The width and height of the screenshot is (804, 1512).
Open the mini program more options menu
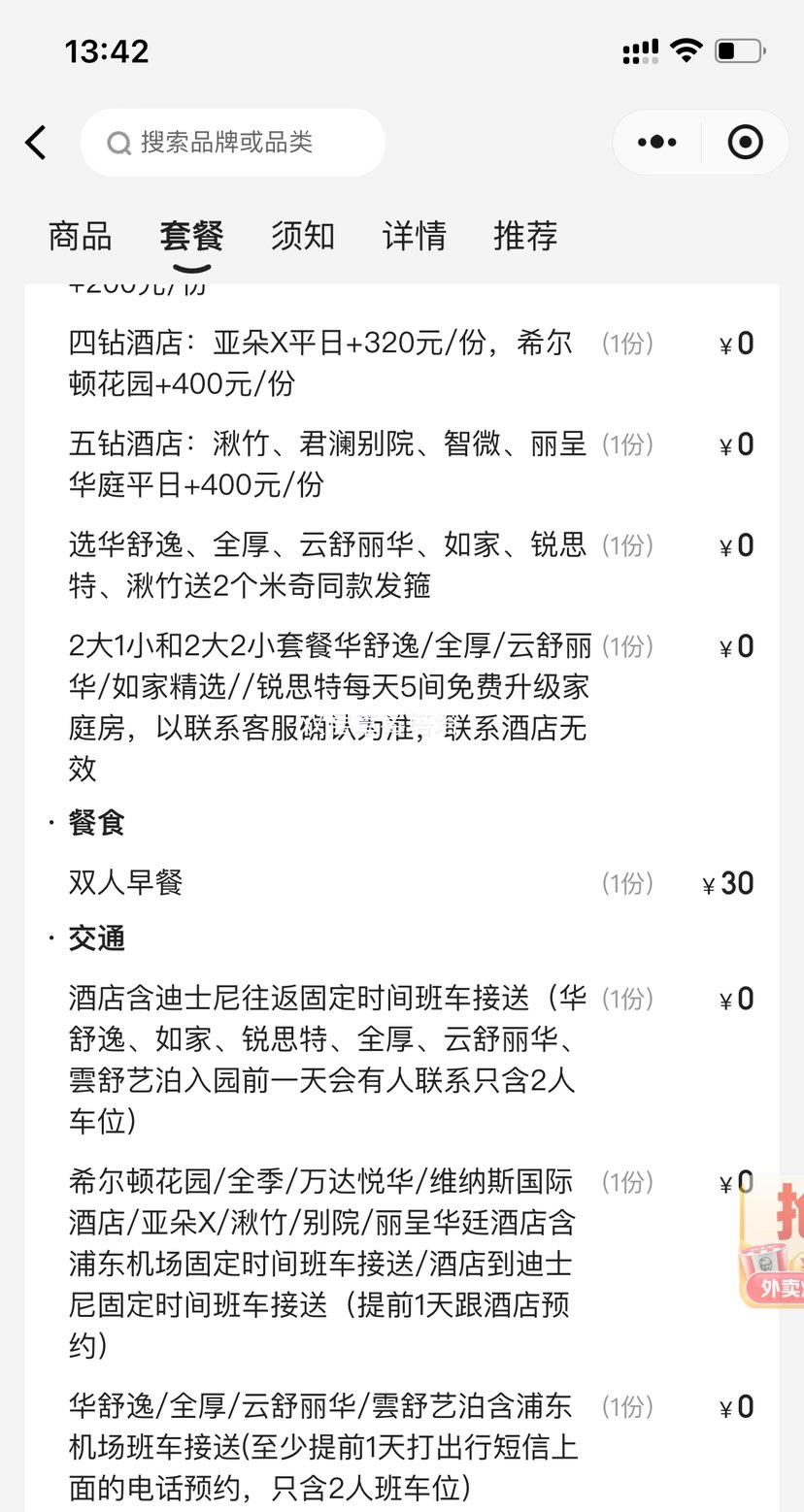(x=657, y=143)
